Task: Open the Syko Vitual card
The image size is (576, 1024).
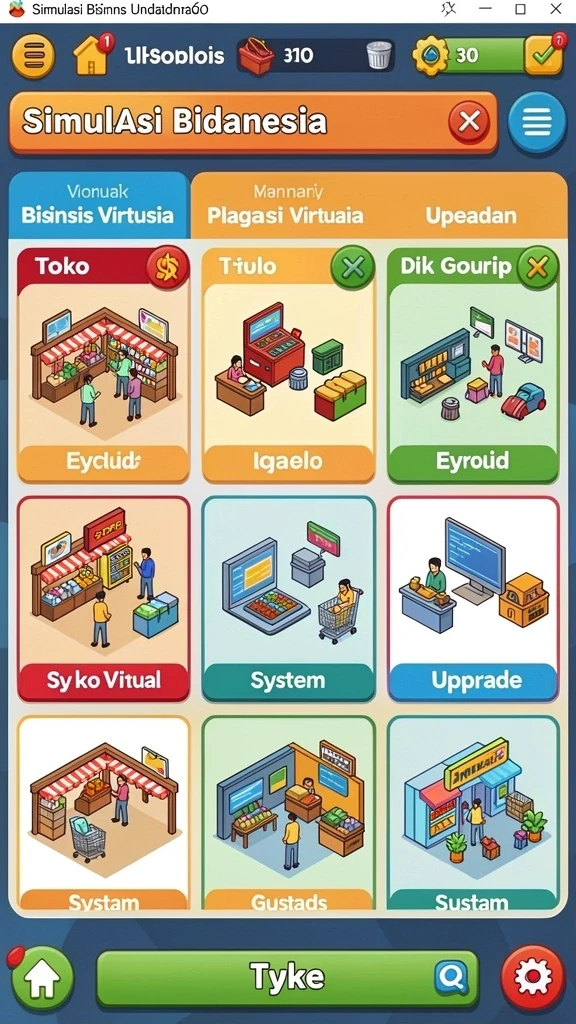Action: [103, 598]
